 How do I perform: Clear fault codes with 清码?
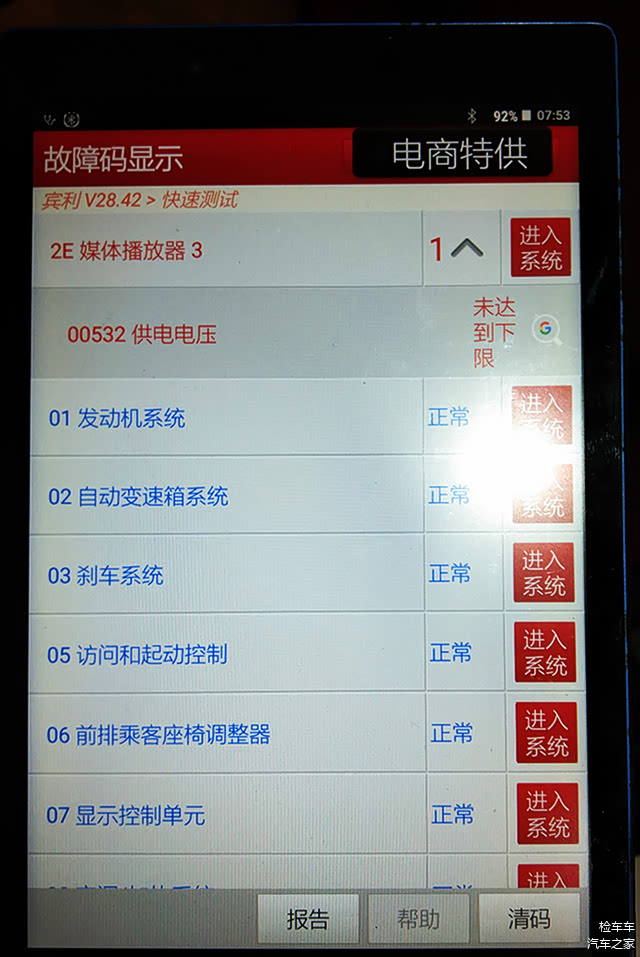[528, 918]
